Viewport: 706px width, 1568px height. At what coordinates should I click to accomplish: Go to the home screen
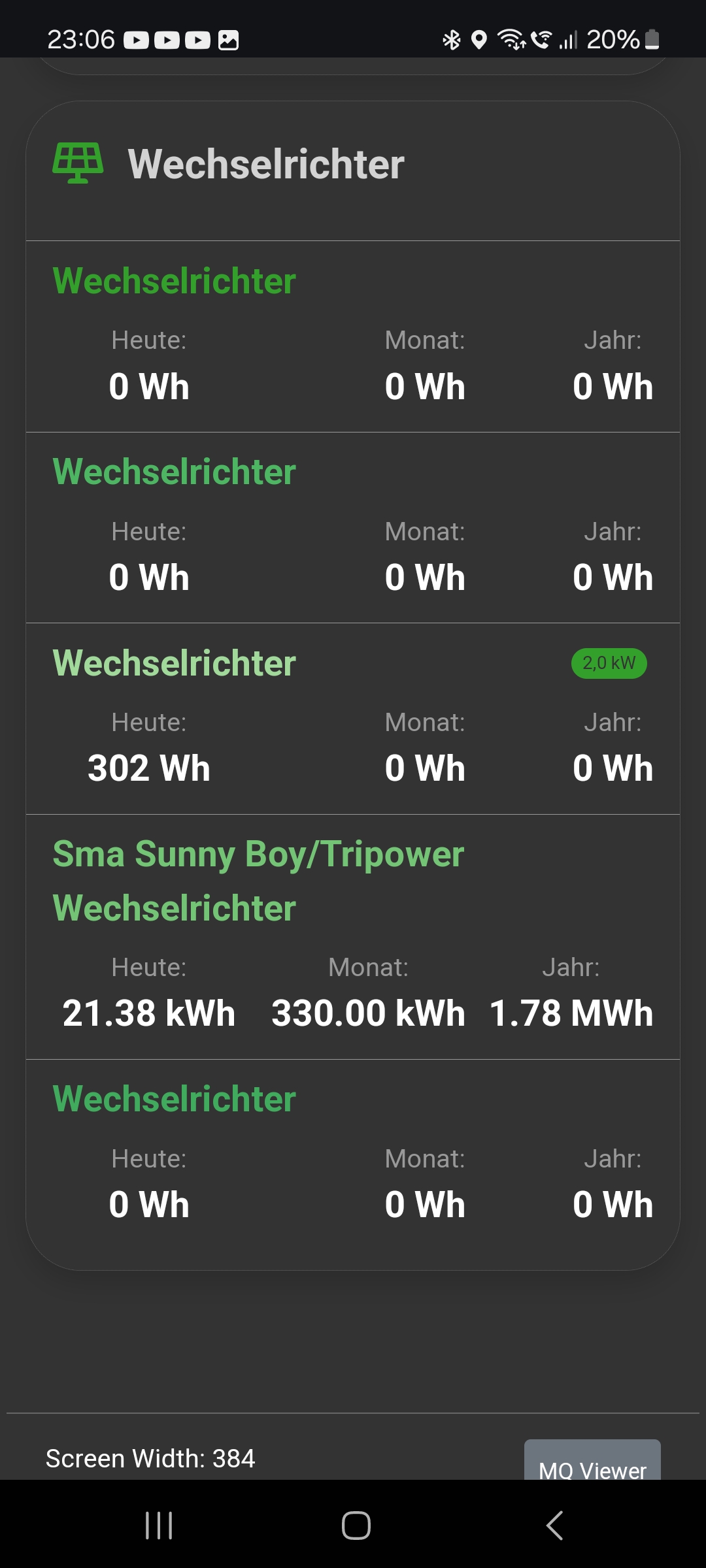tap(356, 1526)
